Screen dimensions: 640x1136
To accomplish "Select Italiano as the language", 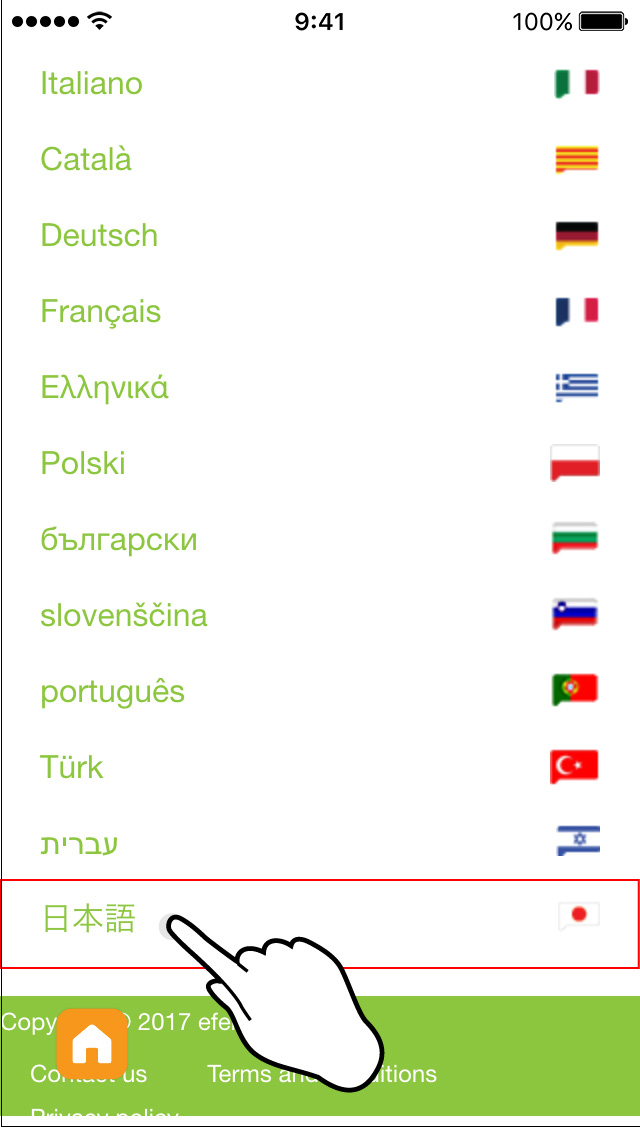I will [320, 83].
